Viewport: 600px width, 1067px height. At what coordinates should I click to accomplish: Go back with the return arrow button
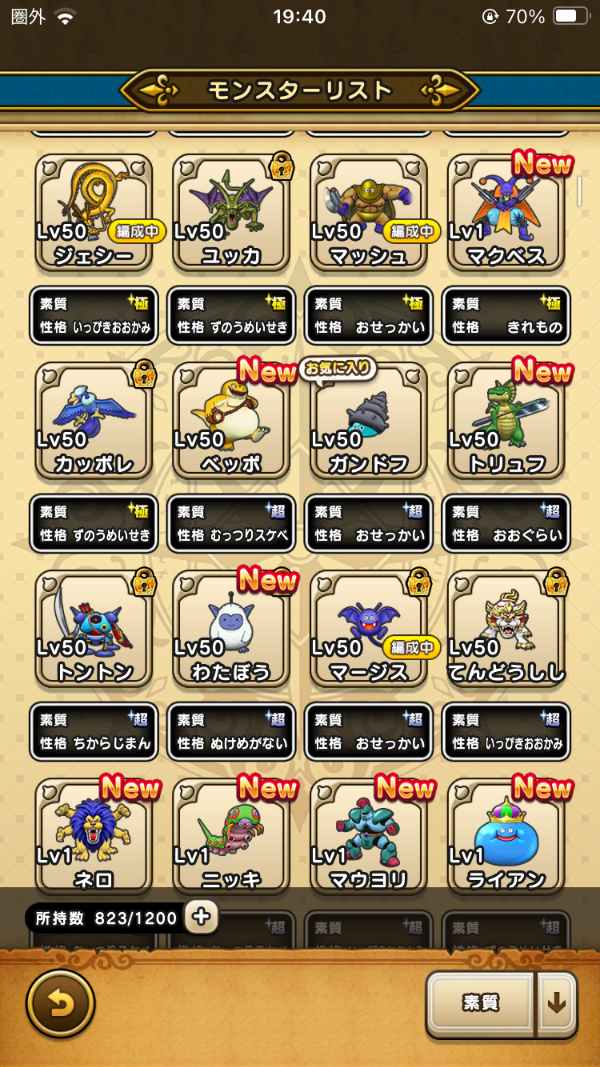coord(60,1003)
